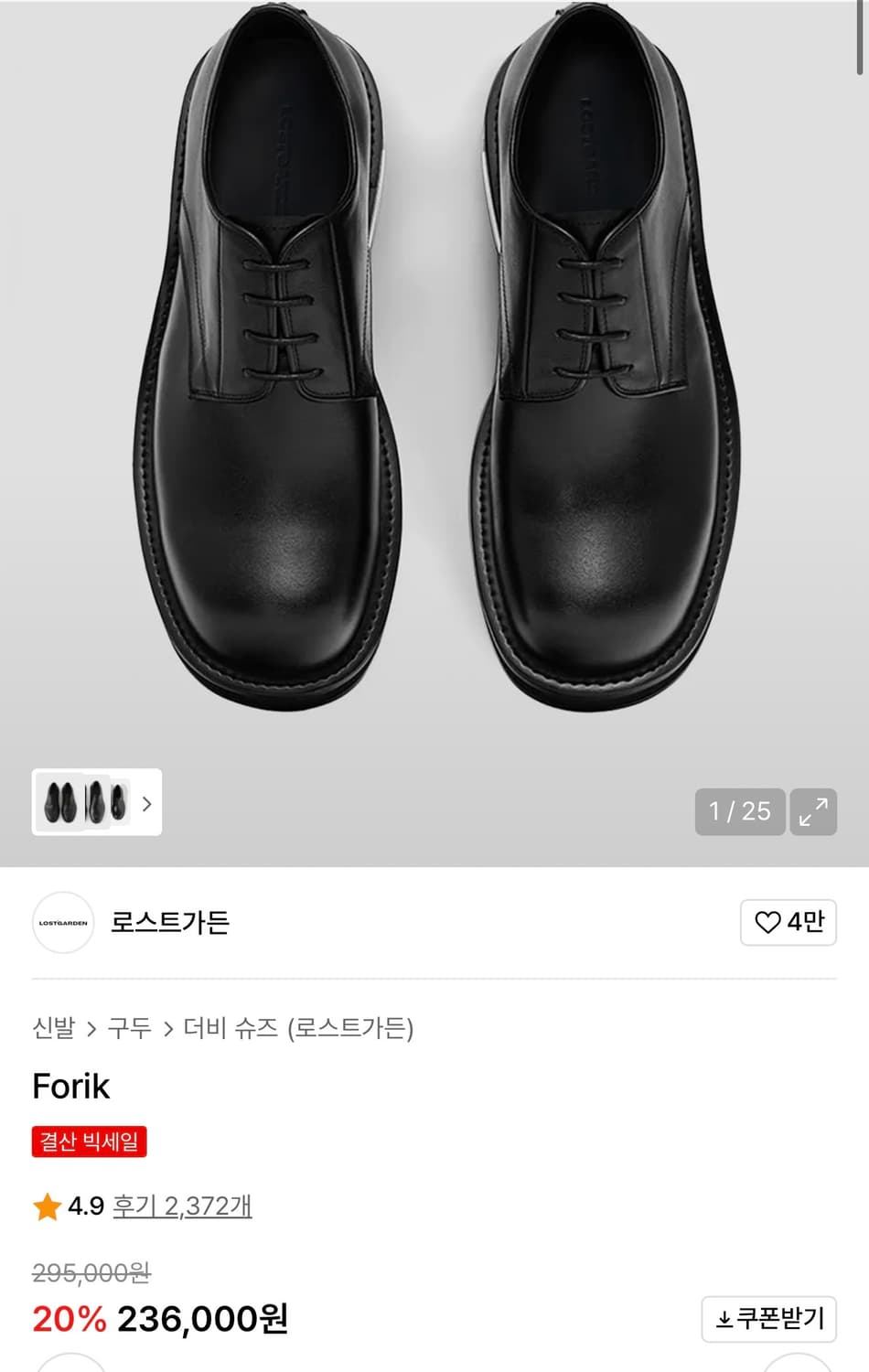Viewport: 869px width, 1372px height.
Task: Open the 후기 2,372개 reviews link
Action: [180, 1206]
